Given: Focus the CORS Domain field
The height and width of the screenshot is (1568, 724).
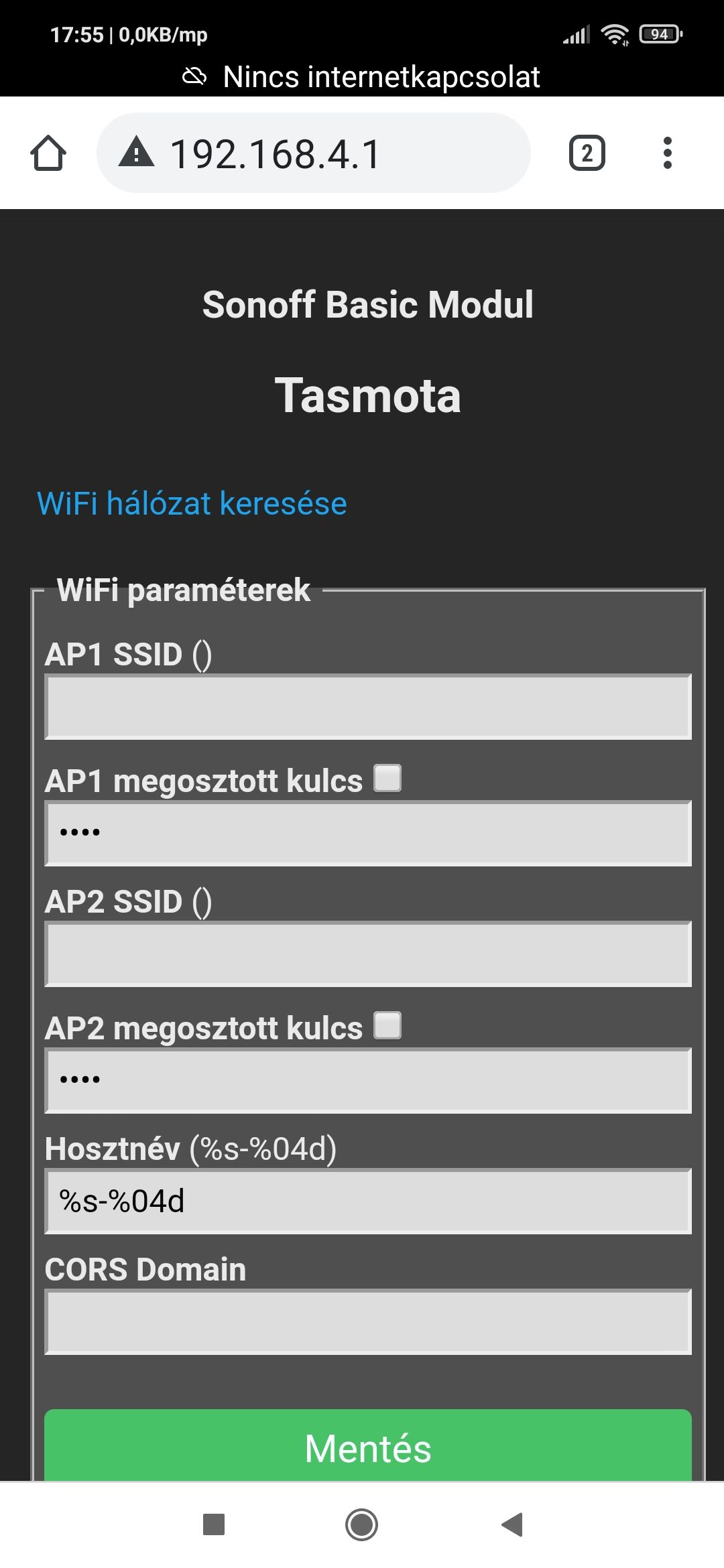Looking at the screenshot, I should click(x=367, y=1322).
